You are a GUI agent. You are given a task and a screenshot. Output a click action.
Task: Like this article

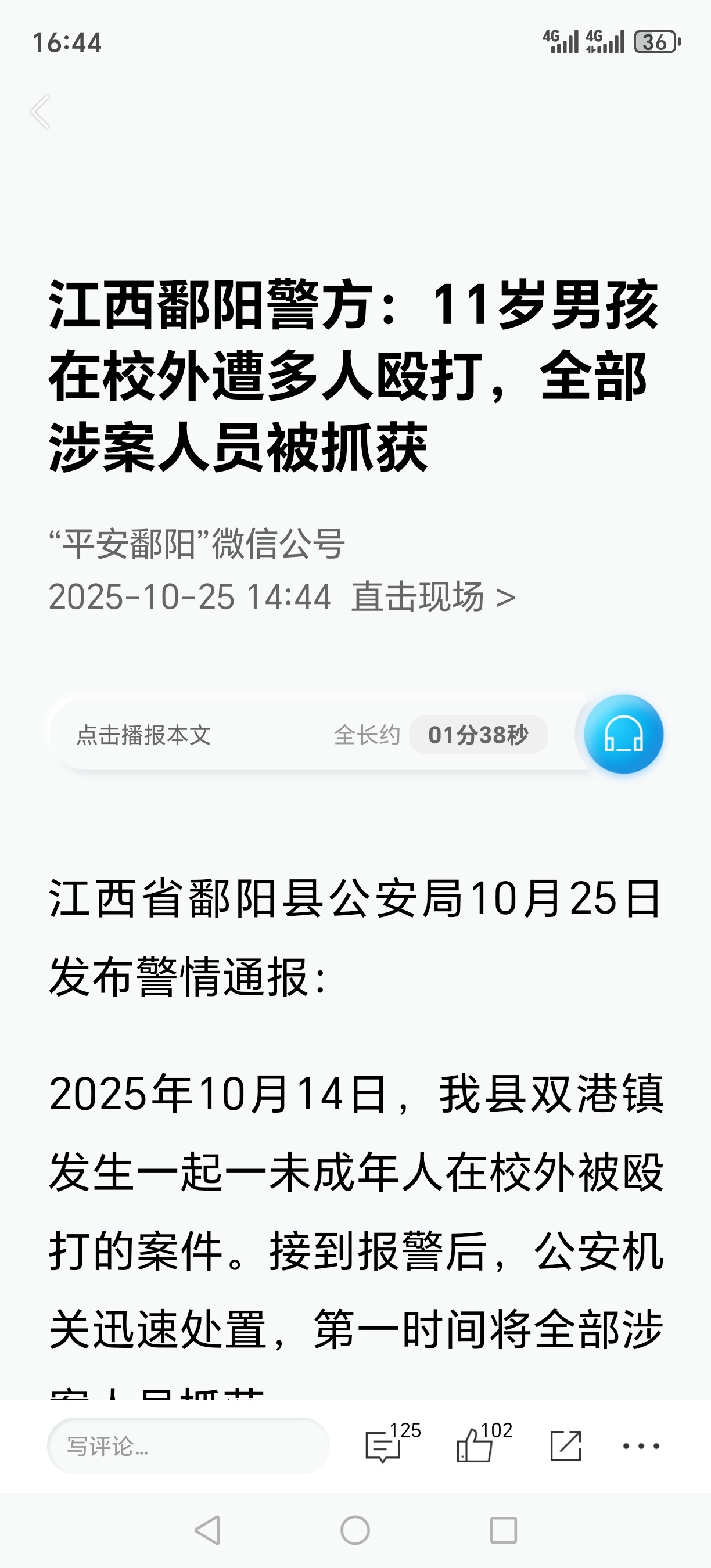click(475, 1445)
